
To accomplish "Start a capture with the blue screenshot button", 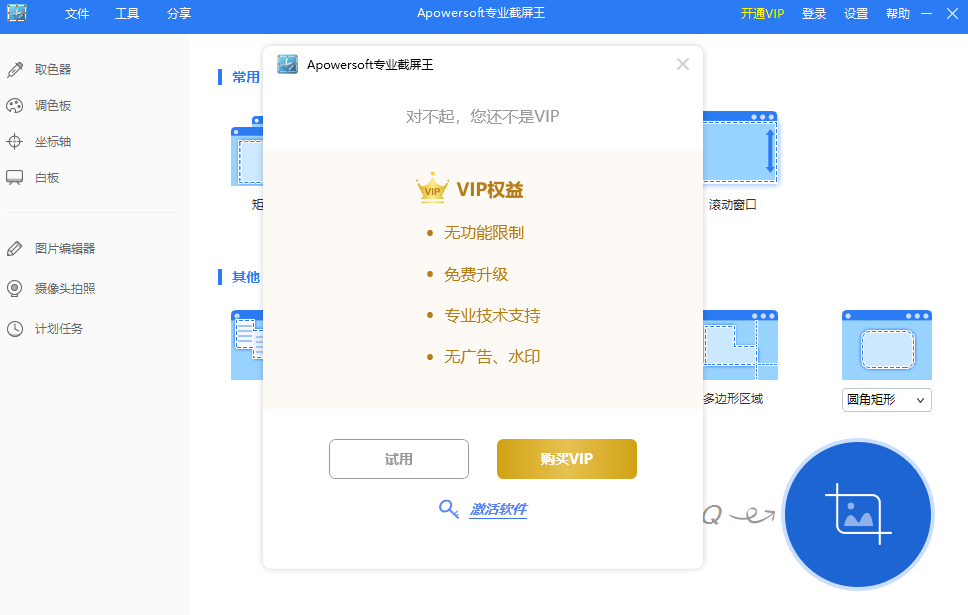I will coord(857,514).
